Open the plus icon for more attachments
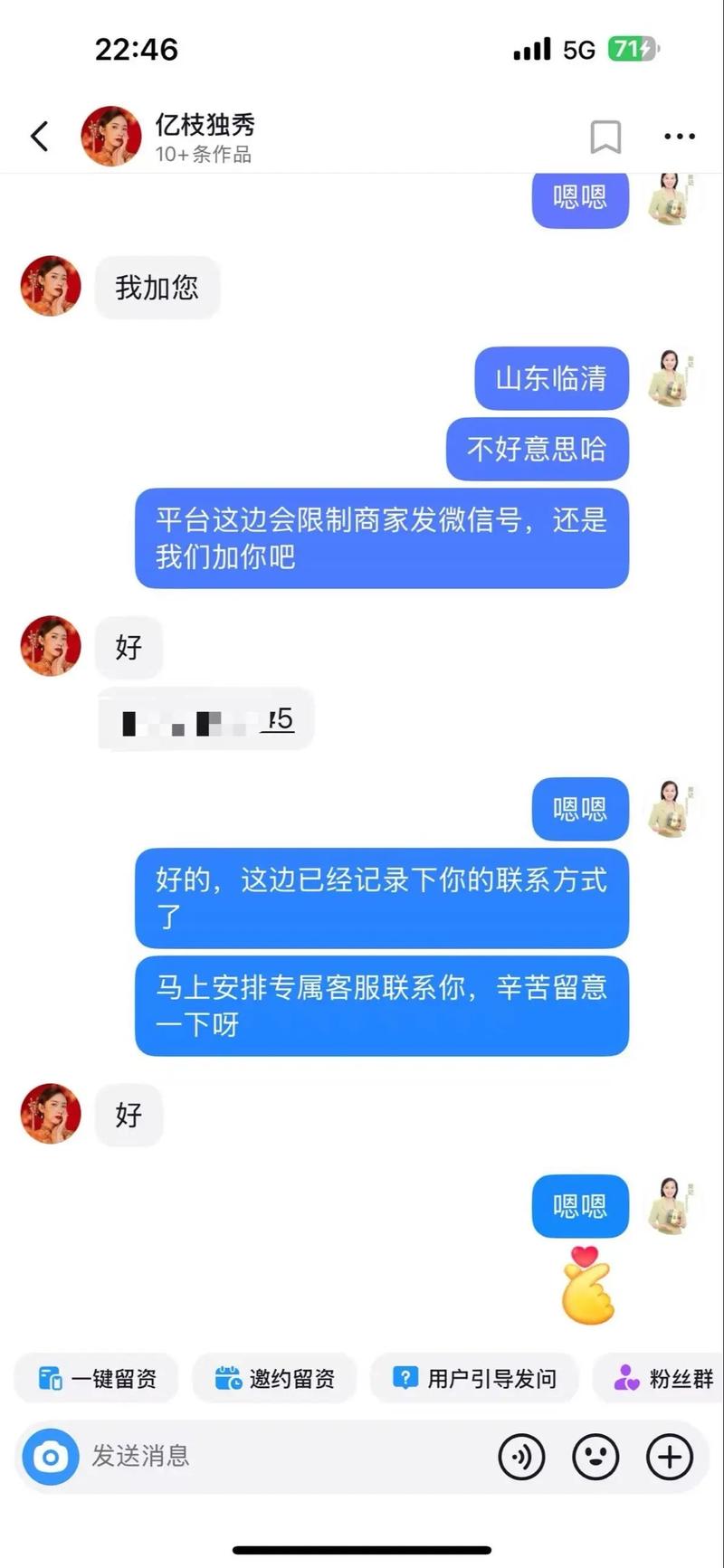Viewport: 724px width, 1568px height. tap(669, 1457)
